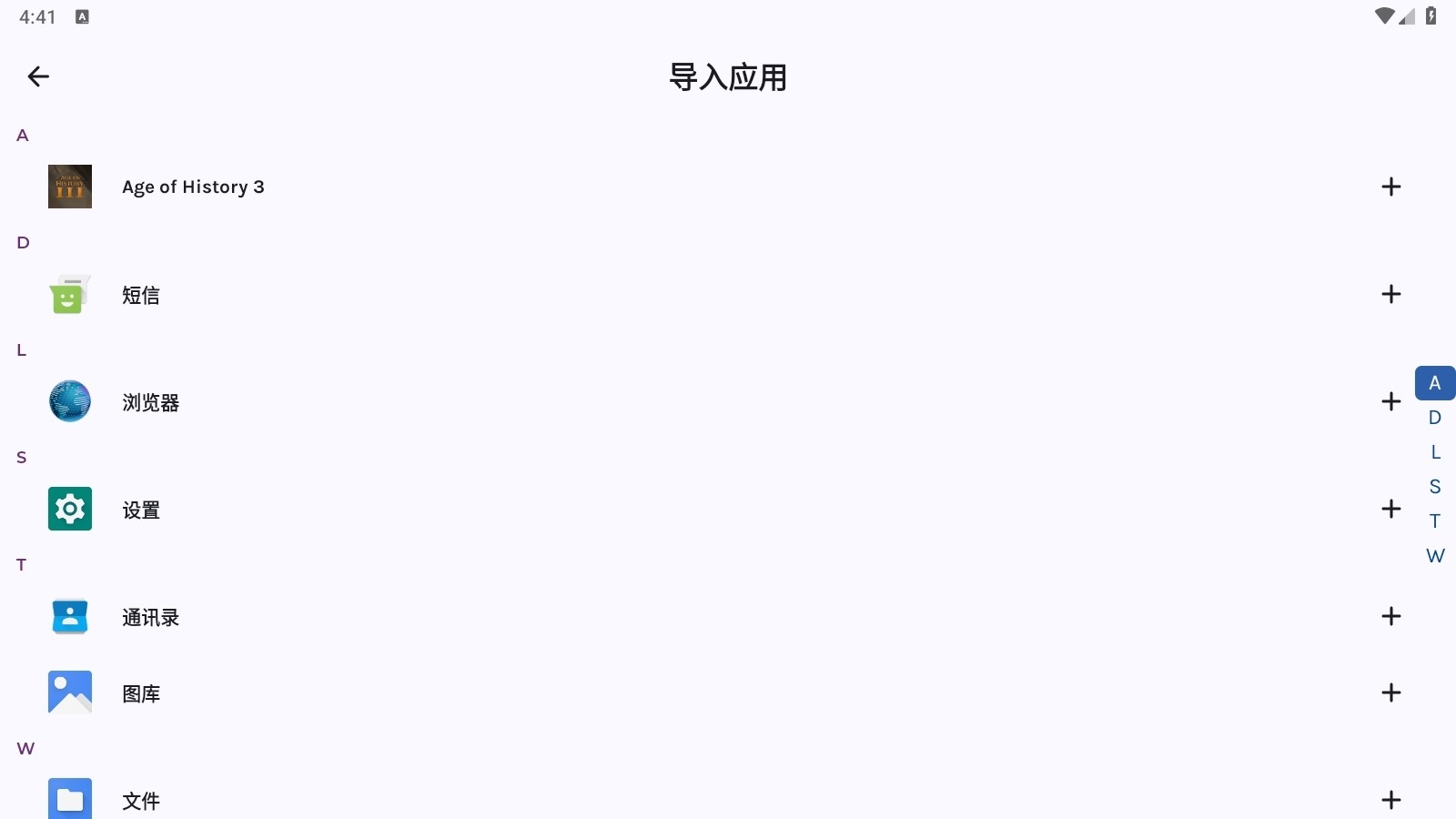Go back from the 导入应用 screen
The height and width of the screenshot is (819, 1456).
click(x=38, y=76)
